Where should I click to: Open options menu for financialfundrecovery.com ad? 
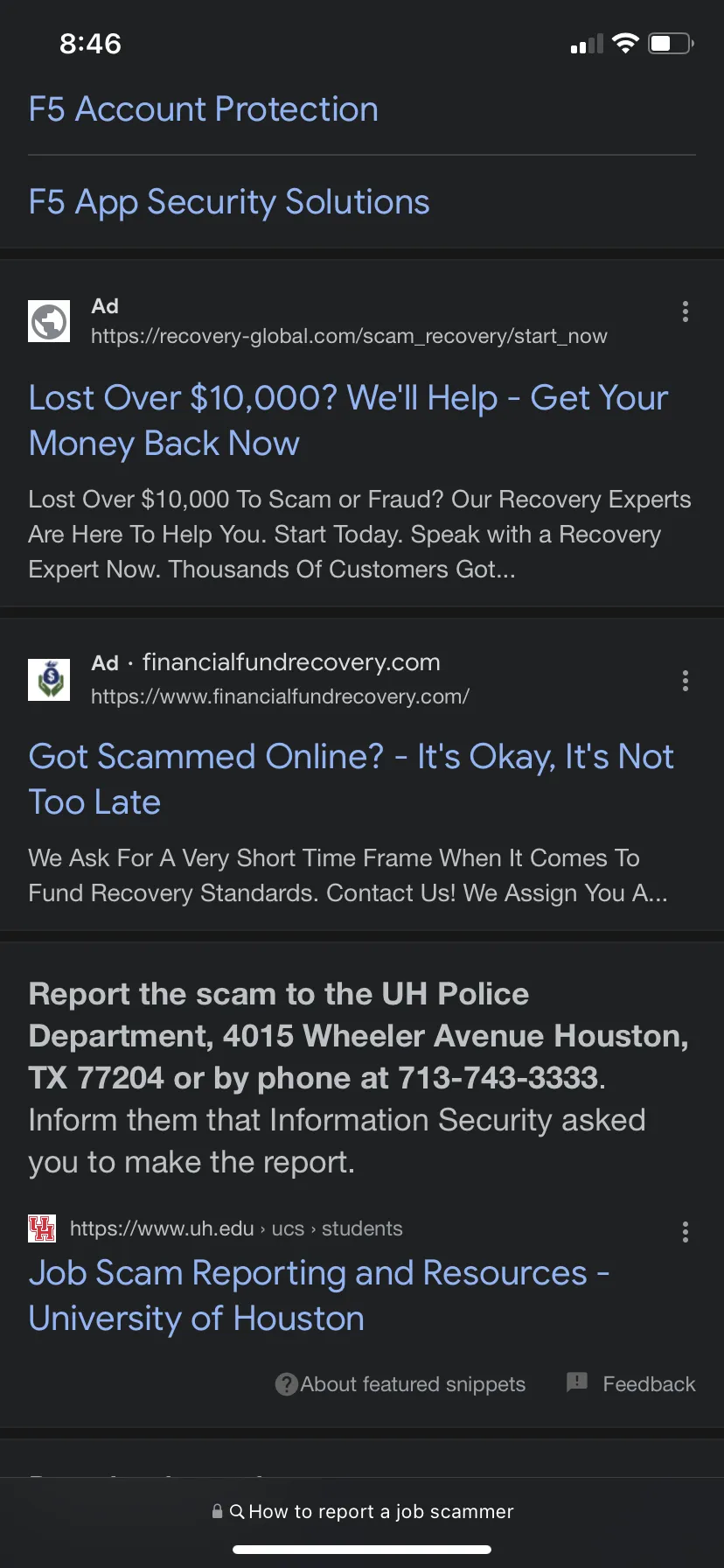(x=685, y=681)
